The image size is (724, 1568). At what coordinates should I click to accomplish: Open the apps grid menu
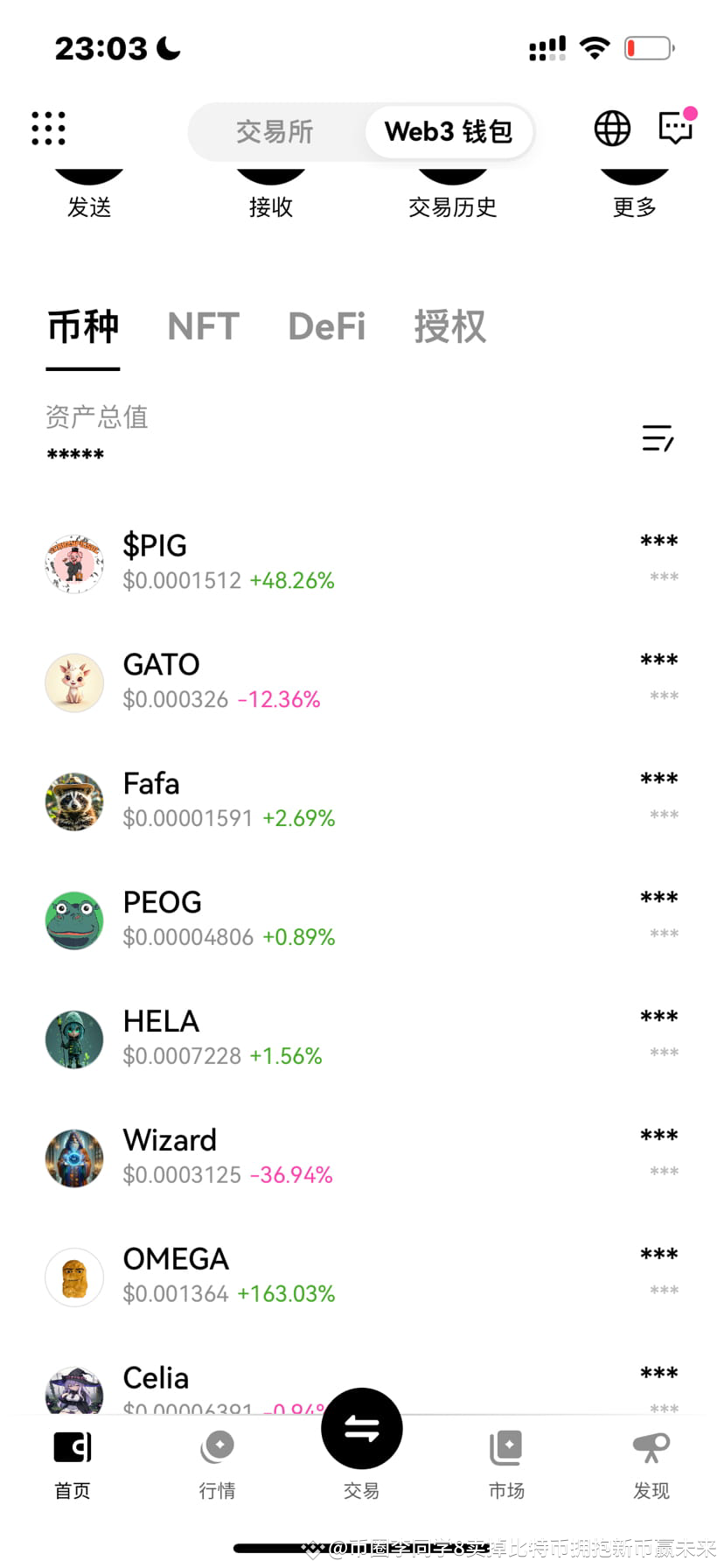tap(48, 128)
